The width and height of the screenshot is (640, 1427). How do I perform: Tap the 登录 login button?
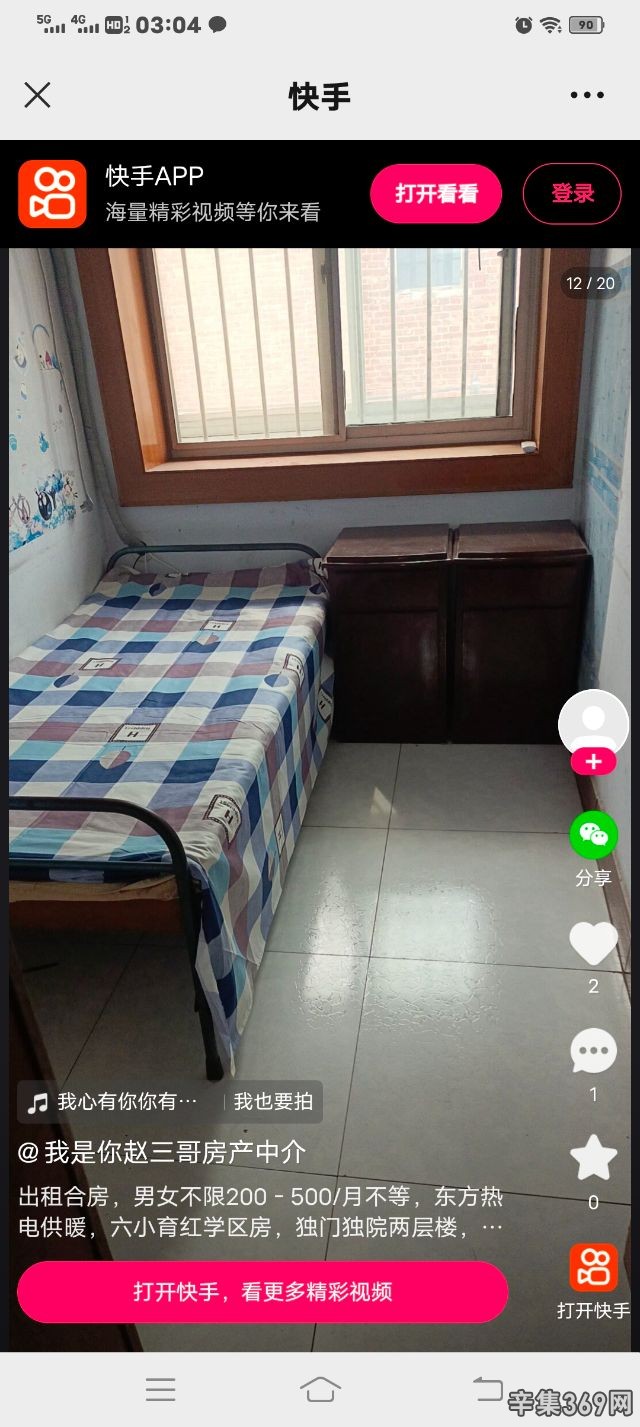coord(572,193)
